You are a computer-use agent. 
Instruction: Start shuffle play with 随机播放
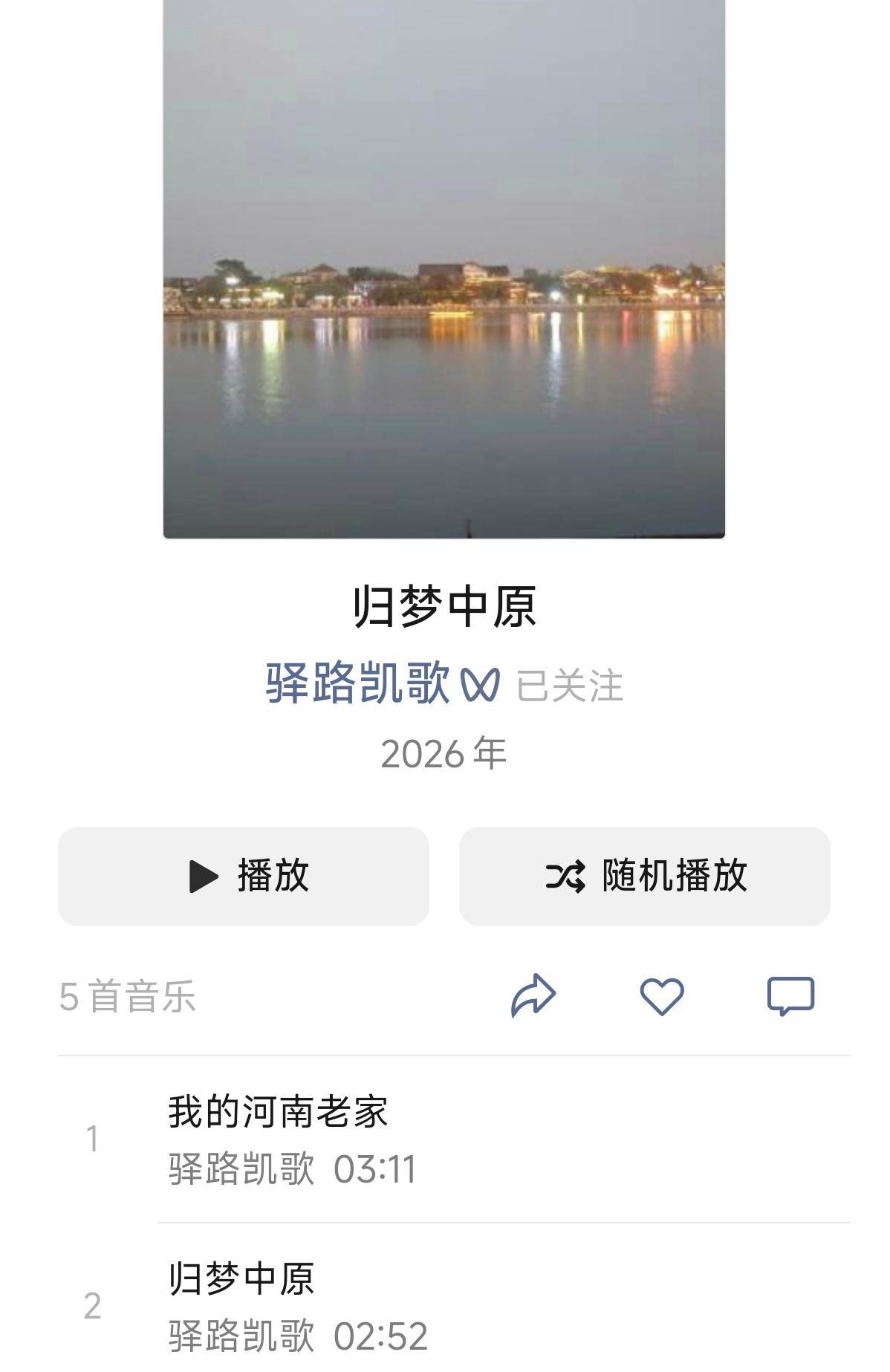pos(644,876)
